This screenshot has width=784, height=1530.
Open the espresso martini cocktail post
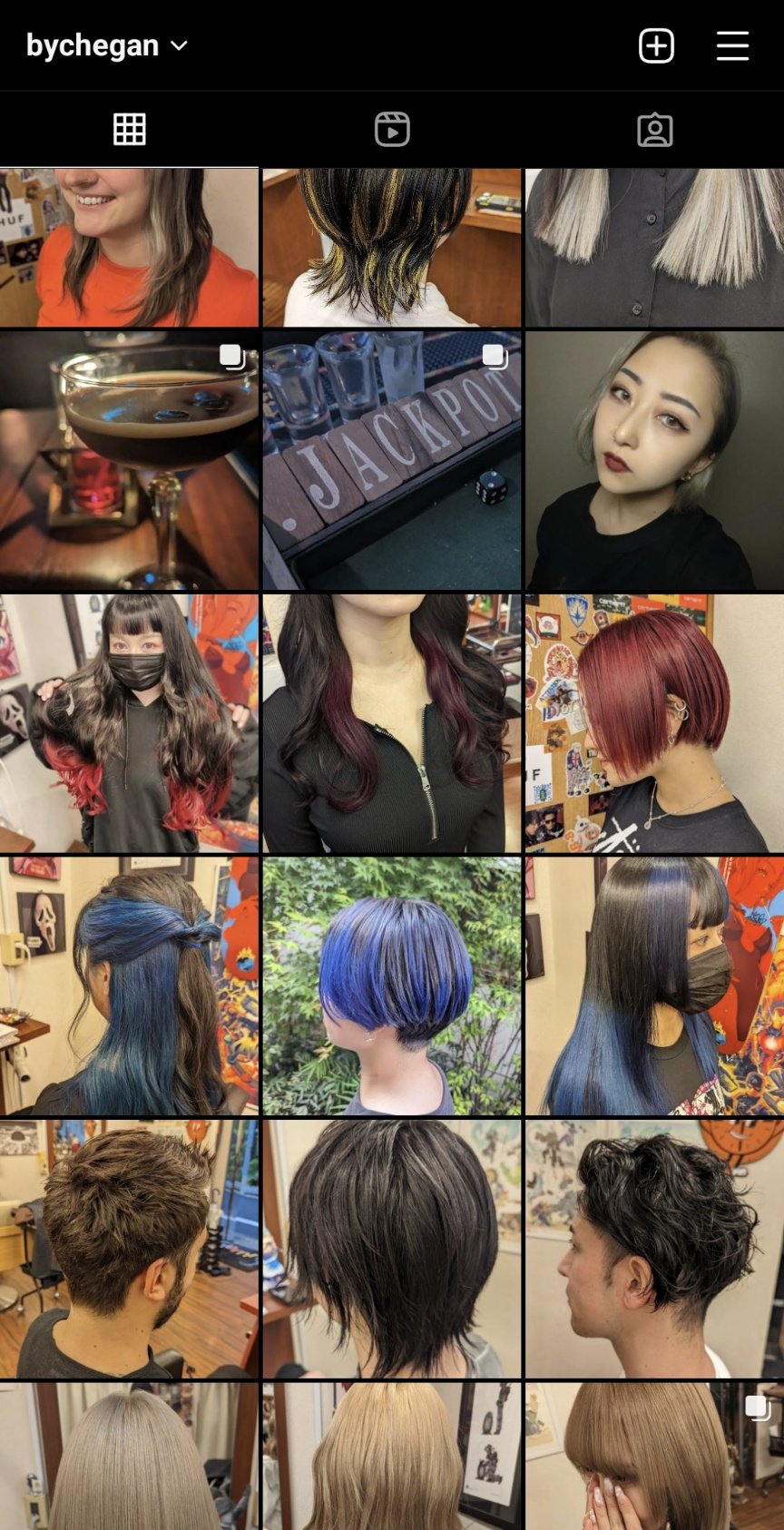coord(129,461)
